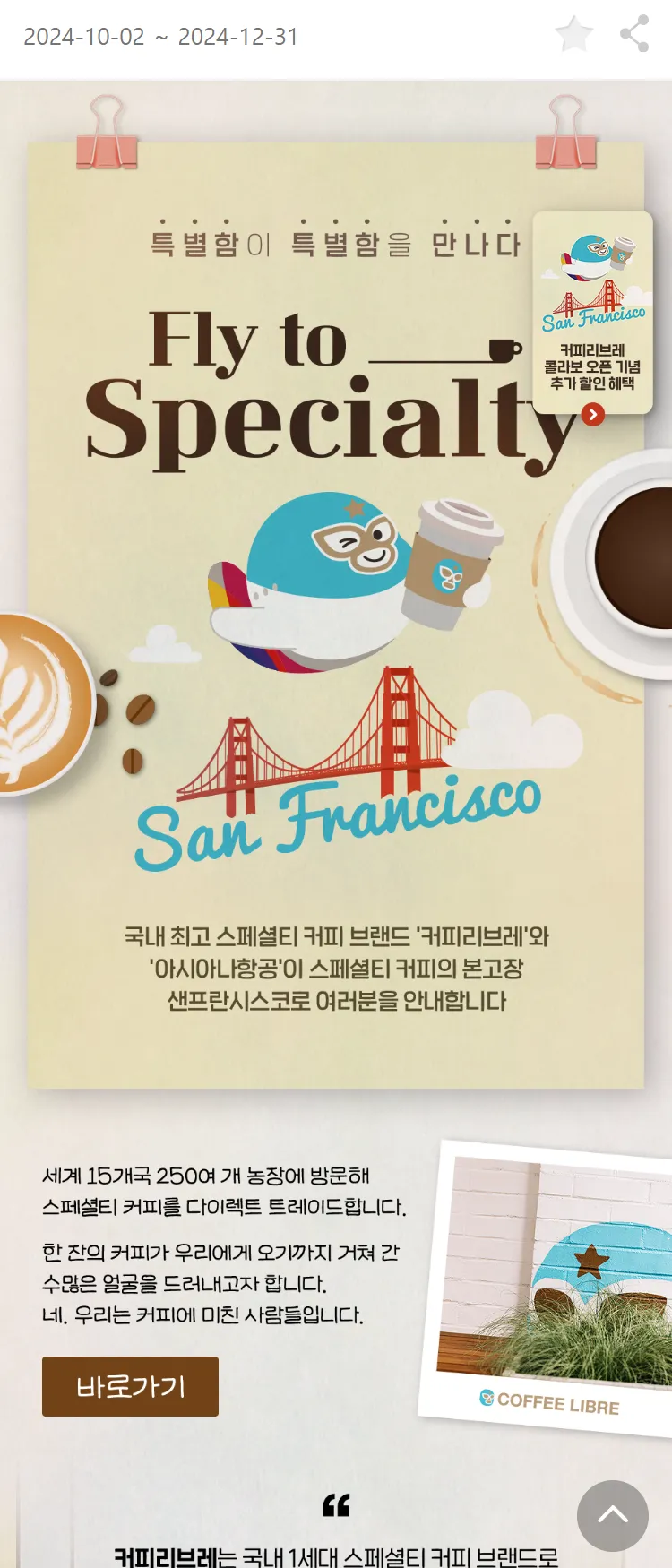This screenshot has height=1568, width=672.
Task: Tap the 바로가기 button
Action: point(130,1386)
